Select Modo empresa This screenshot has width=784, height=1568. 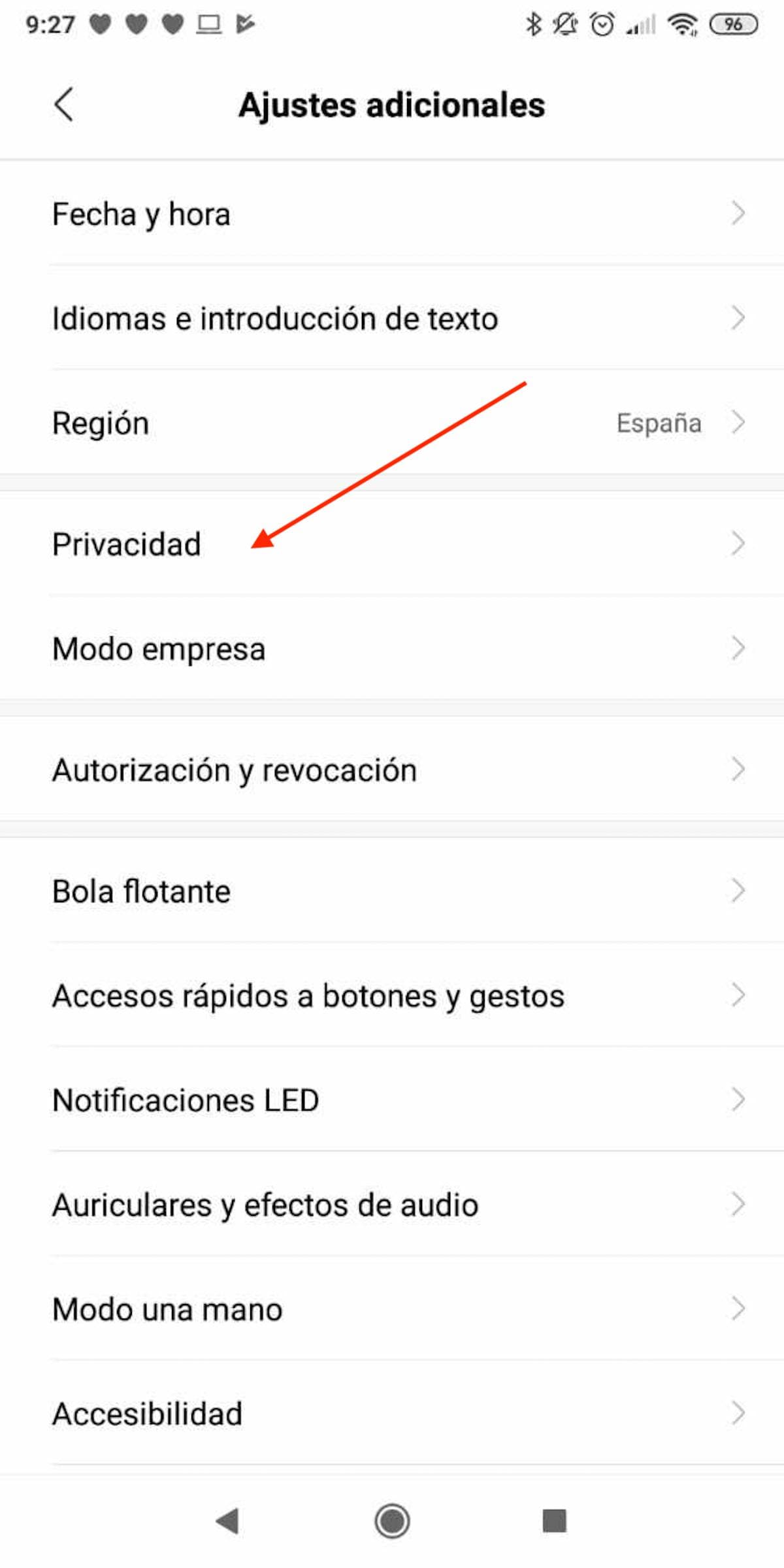pyautogui.click(x=392, y=649)
